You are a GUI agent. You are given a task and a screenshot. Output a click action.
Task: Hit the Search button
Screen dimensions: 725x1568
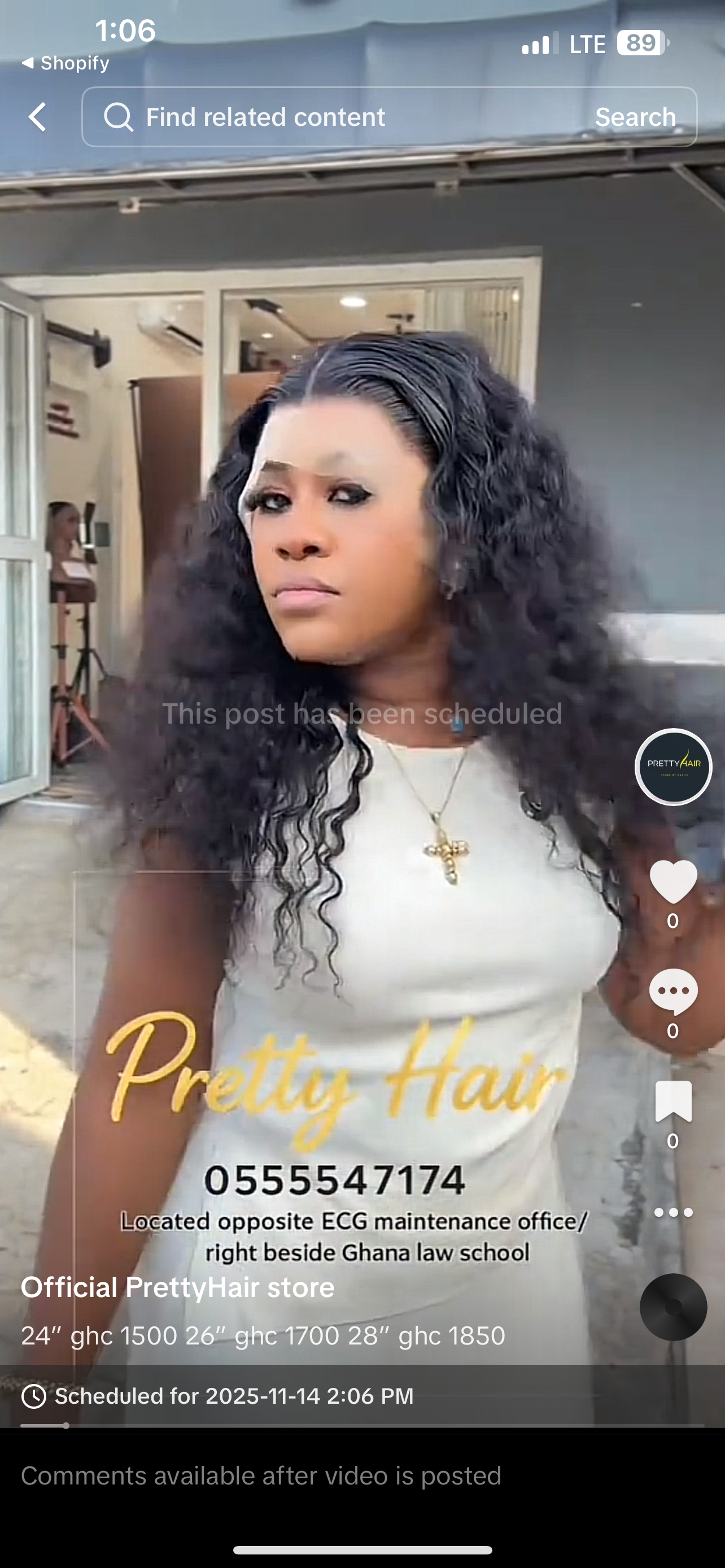(635, 117)
